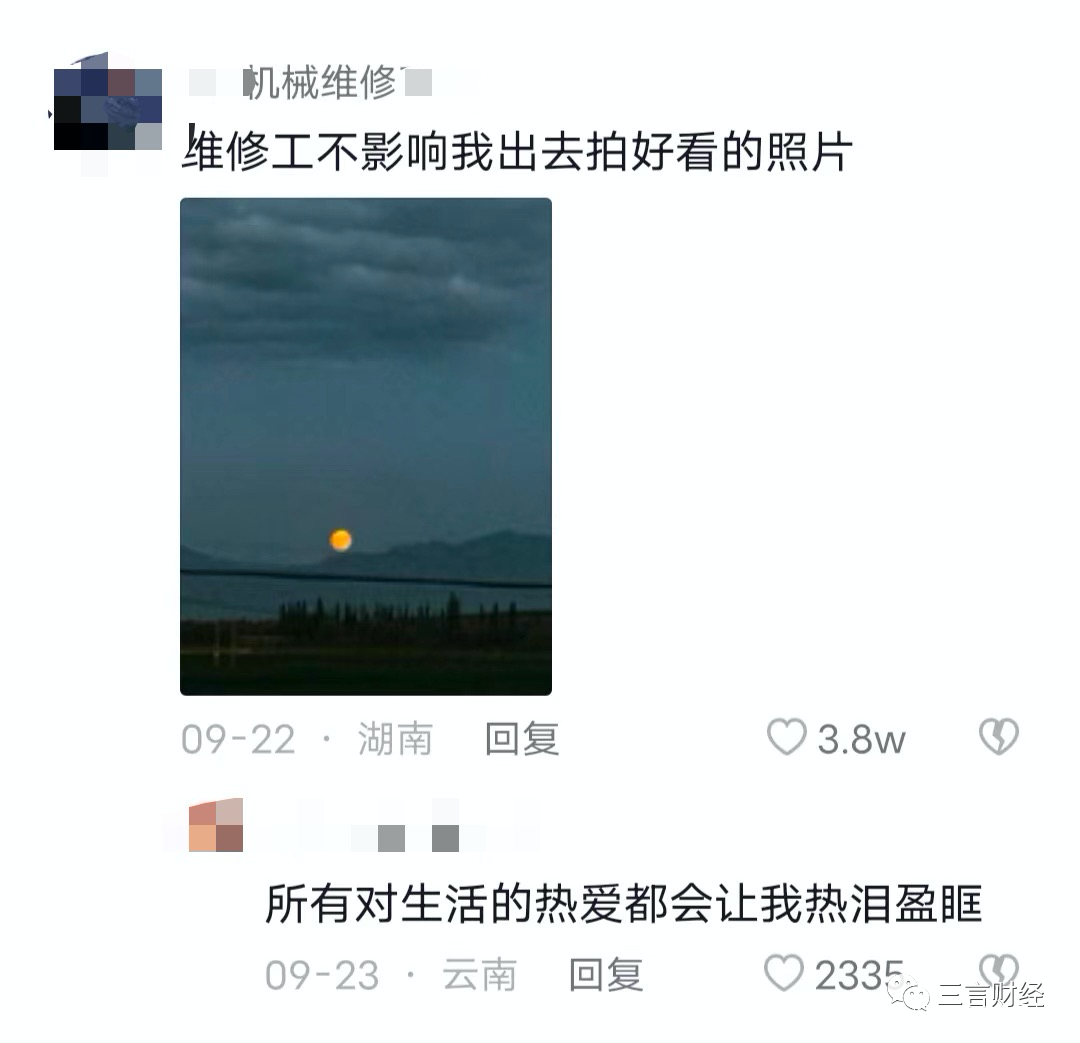Dislike the comment from 湖南
Viewport: 1080px width, 1043px height.
(998, 737)
